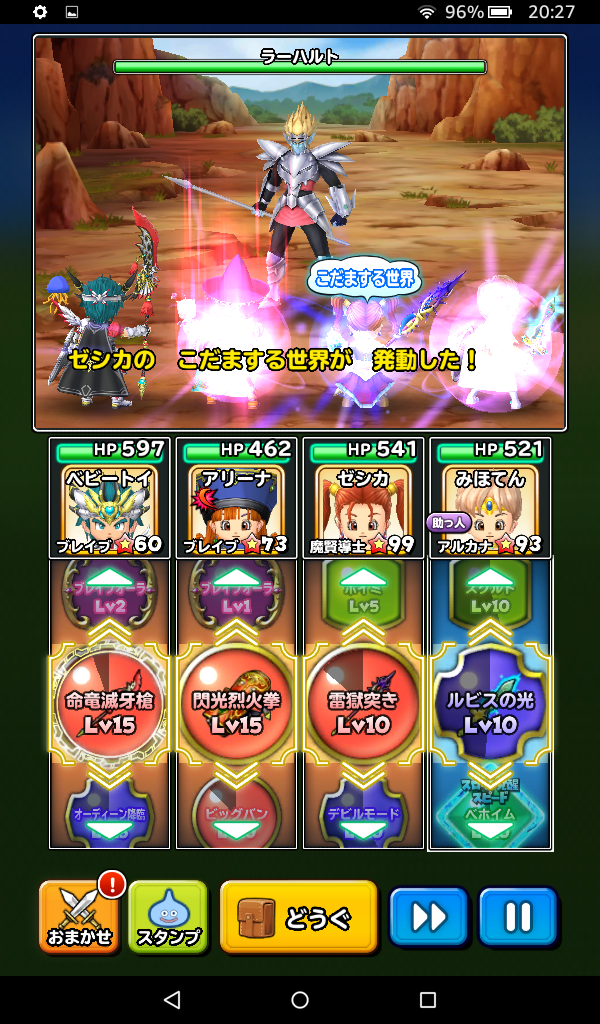Open みほてん helper character card
Viewport: 600px width, 1024px height.
pos(490,498)
